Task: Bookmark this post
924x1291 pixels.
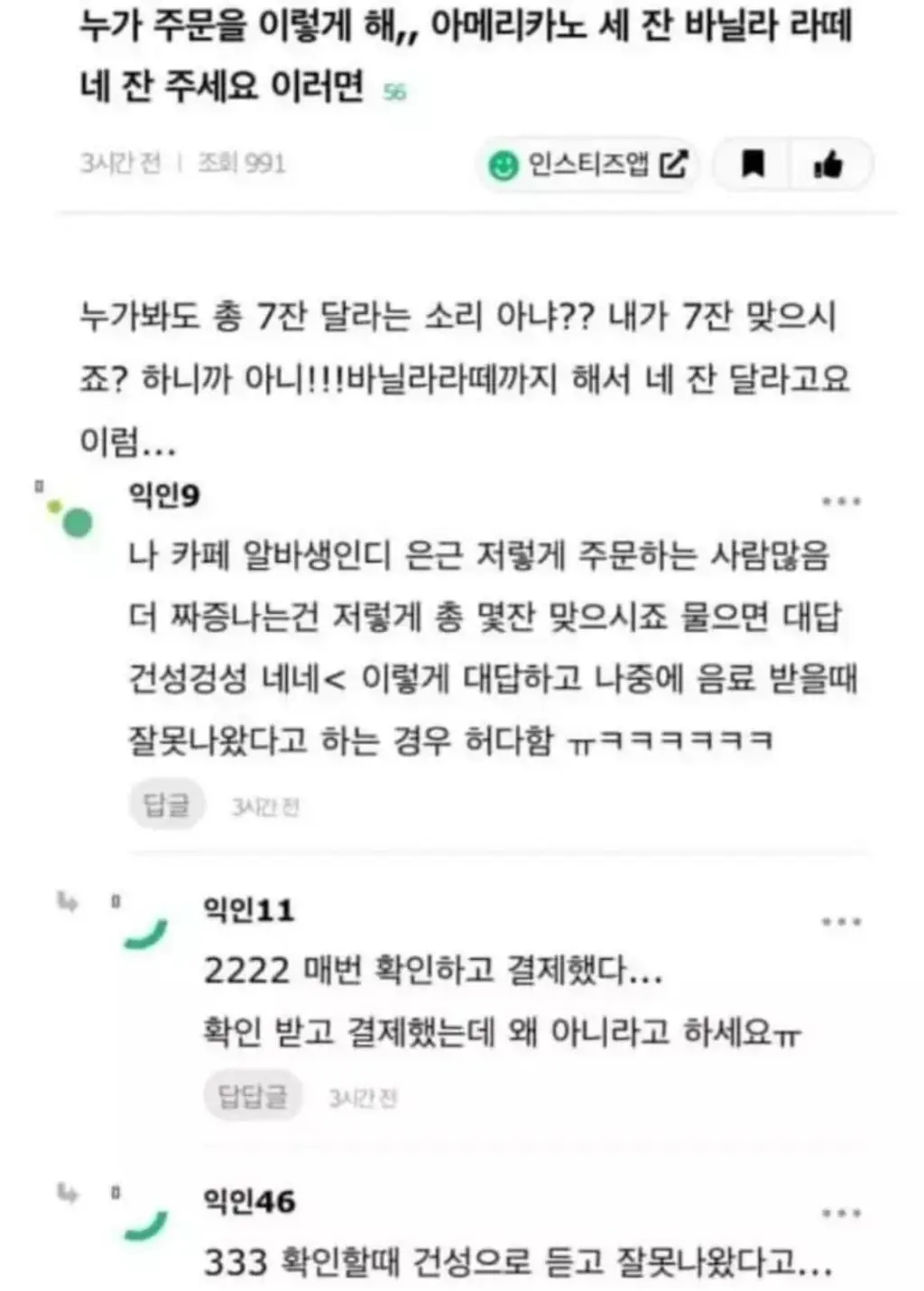Action: click(x=753, y=164)
